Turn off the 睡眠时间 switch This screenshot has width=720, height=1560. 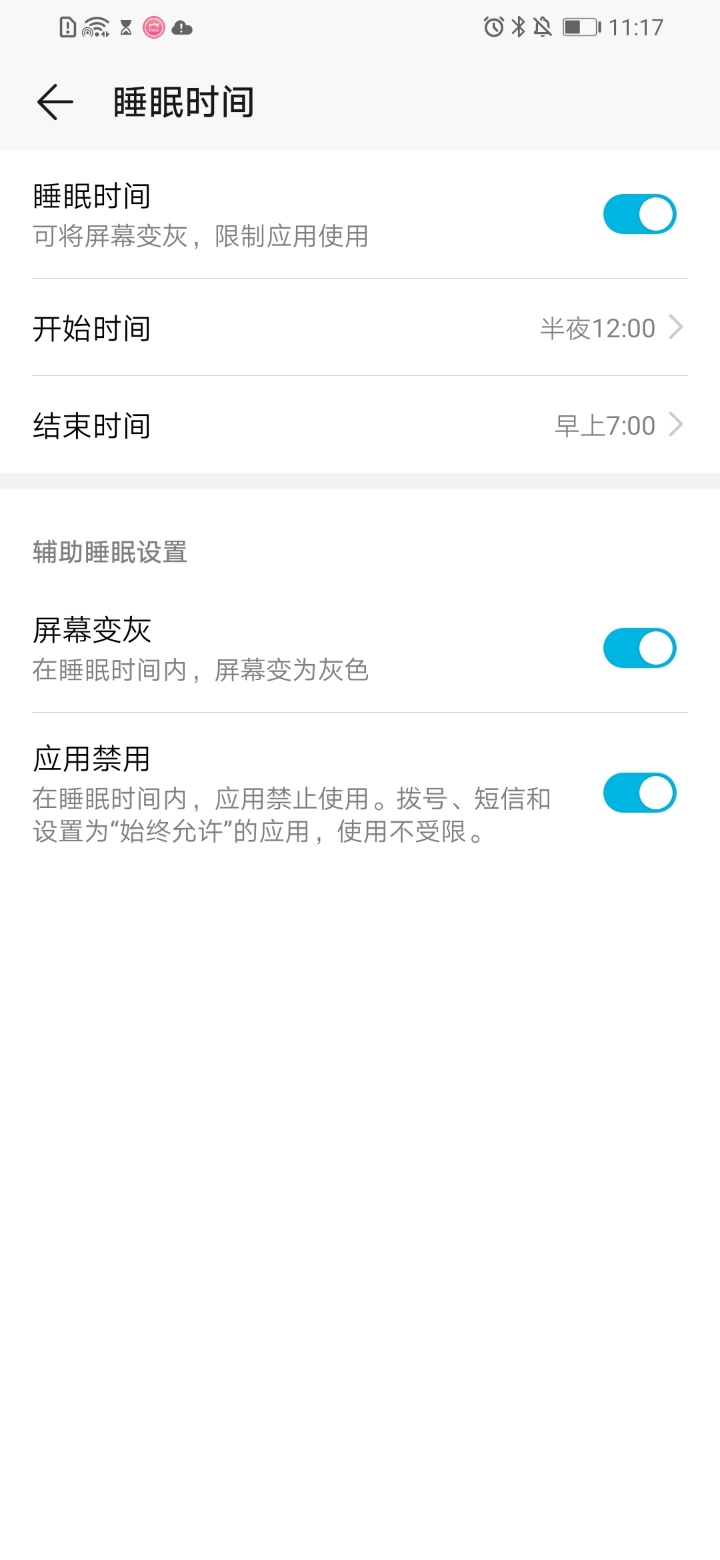click(x=639, y=214)
